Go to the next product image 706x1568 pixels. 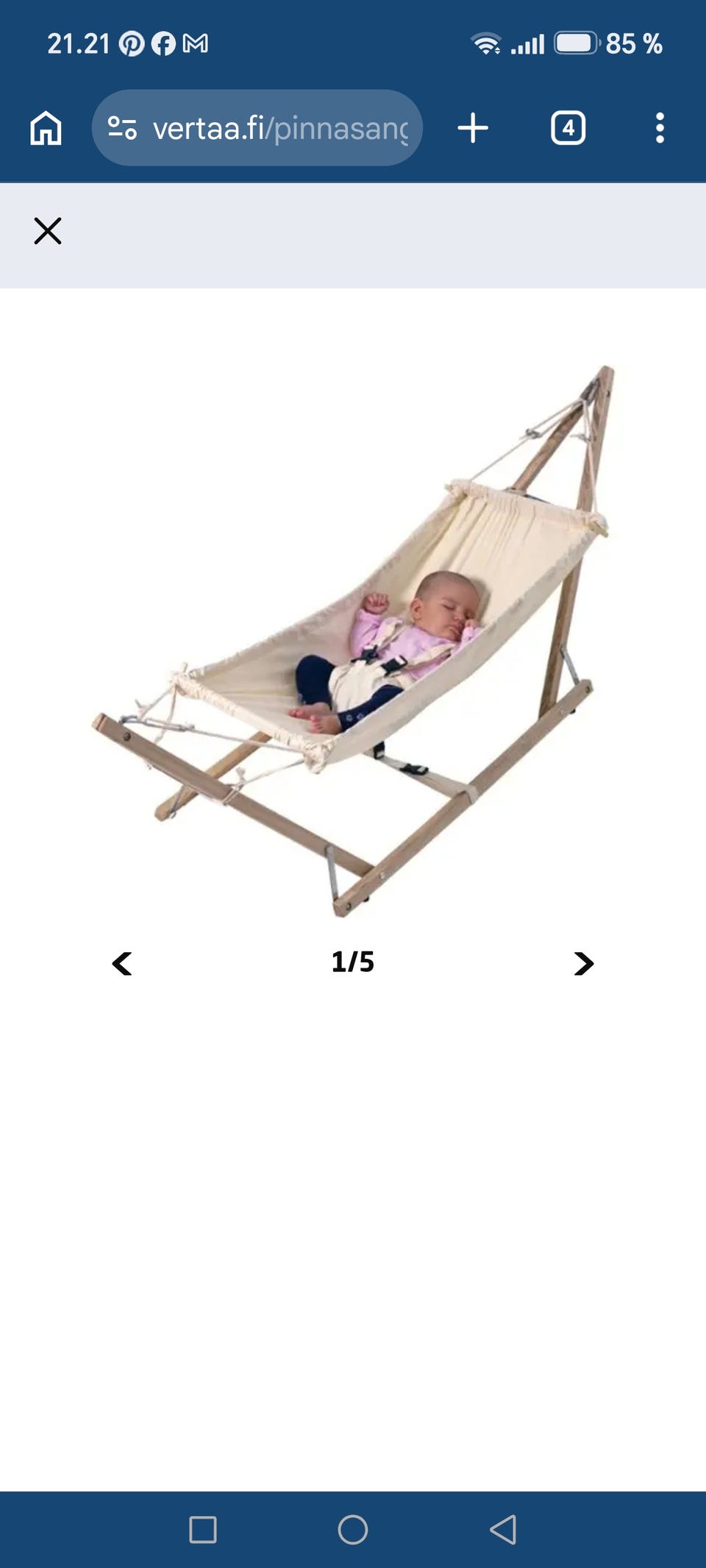[584, 963]
